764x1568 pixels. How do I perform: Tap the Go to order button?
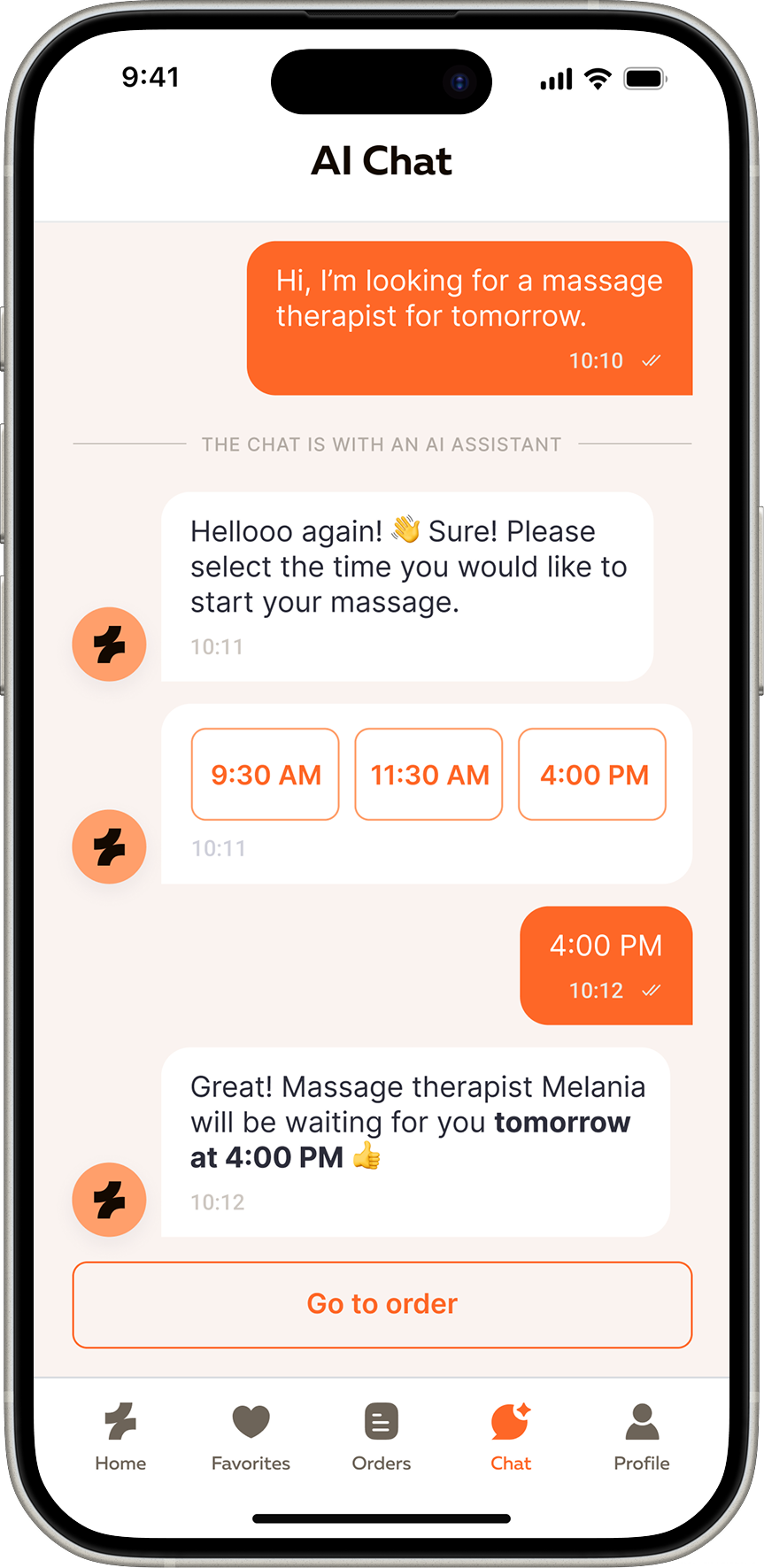point(382,1304)
